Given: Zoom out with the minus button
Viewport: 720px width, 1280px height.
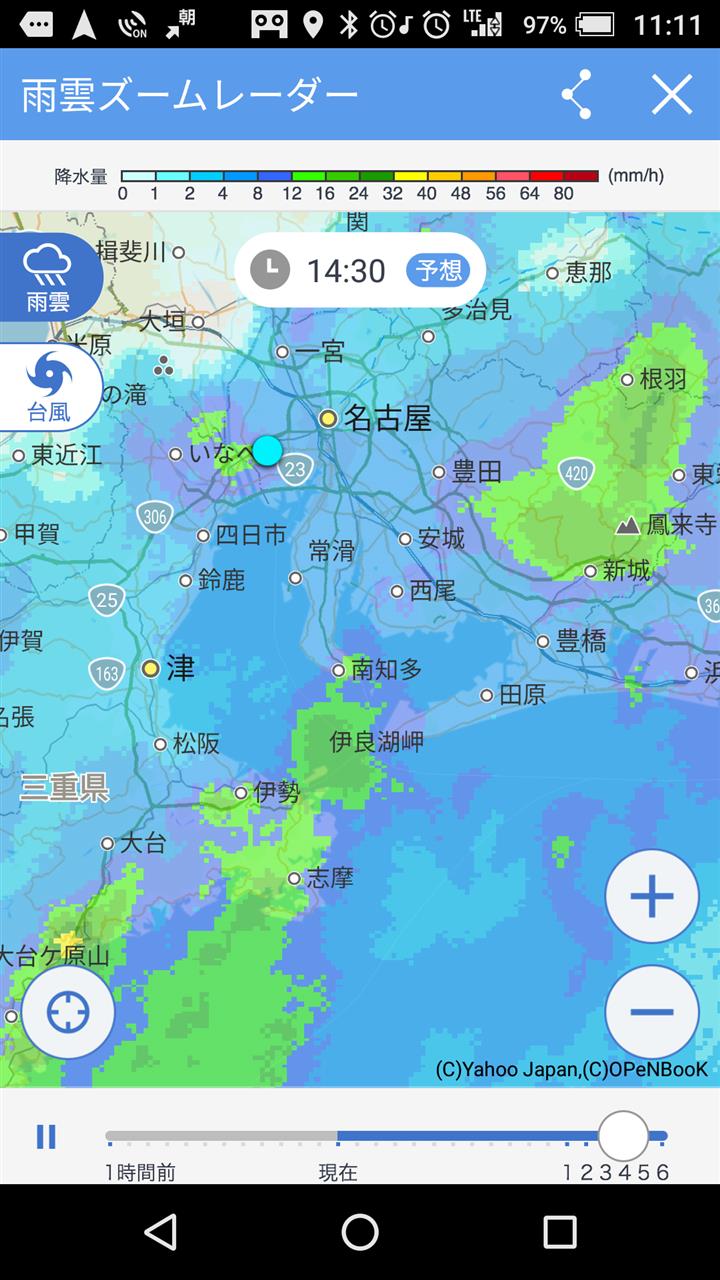Looking at the screenshot, I should 652,1012.
